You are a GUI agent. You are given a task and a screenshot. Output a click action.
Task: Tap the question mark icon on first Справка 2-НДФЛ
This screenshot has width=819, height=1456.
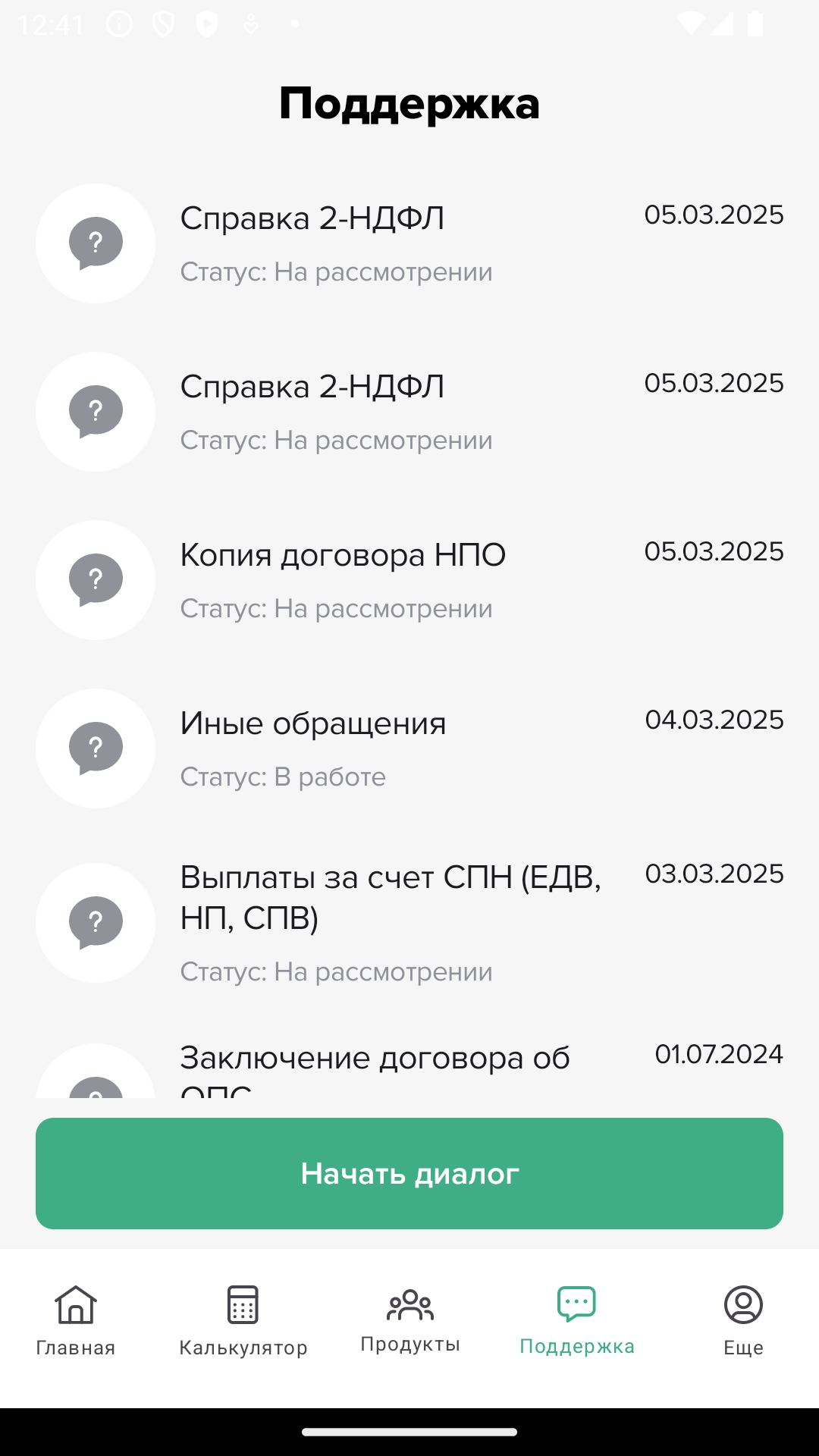click(x=95, y=243)
